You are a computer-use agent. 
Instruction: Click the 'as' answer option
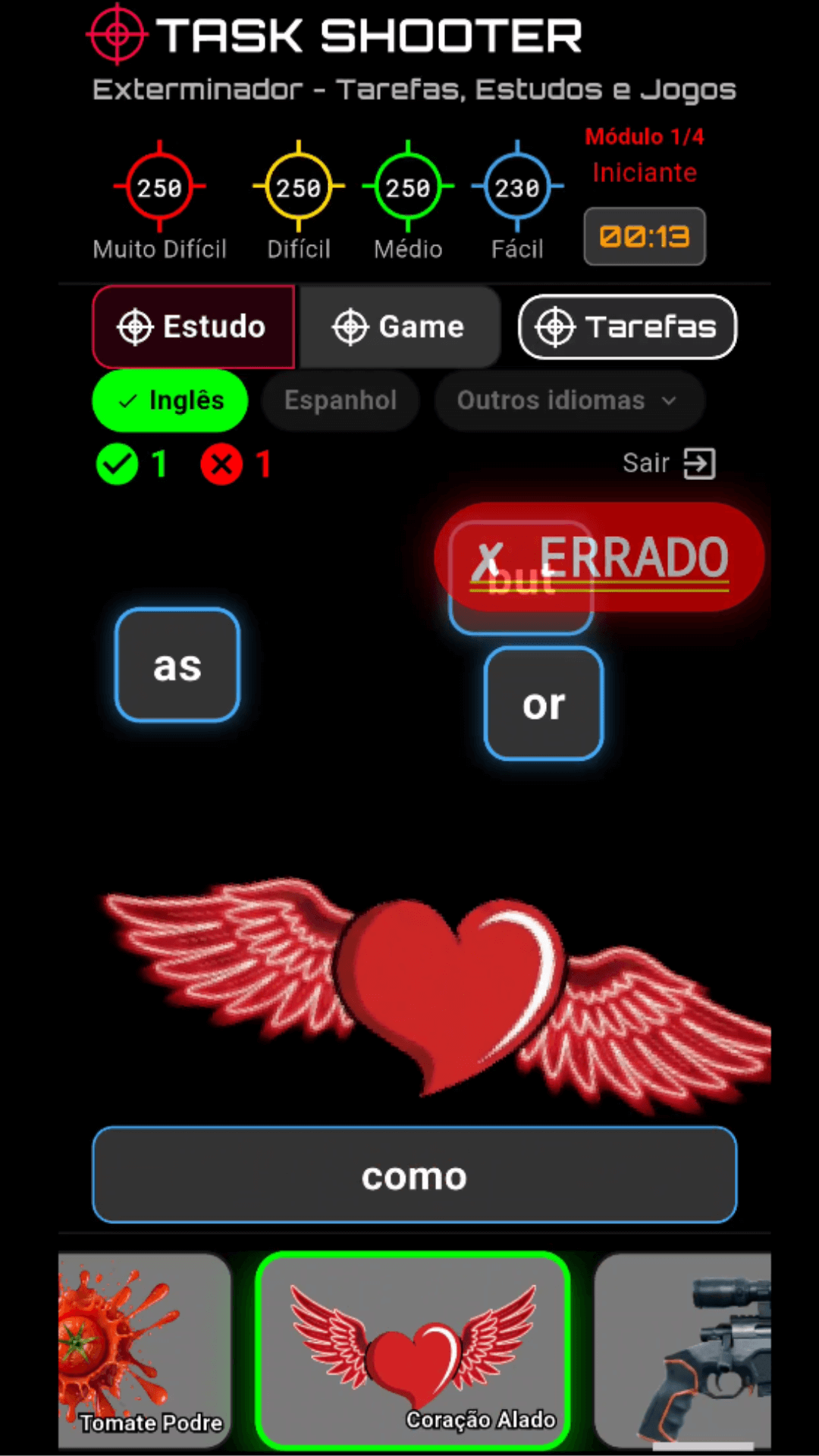click(177, 665)
